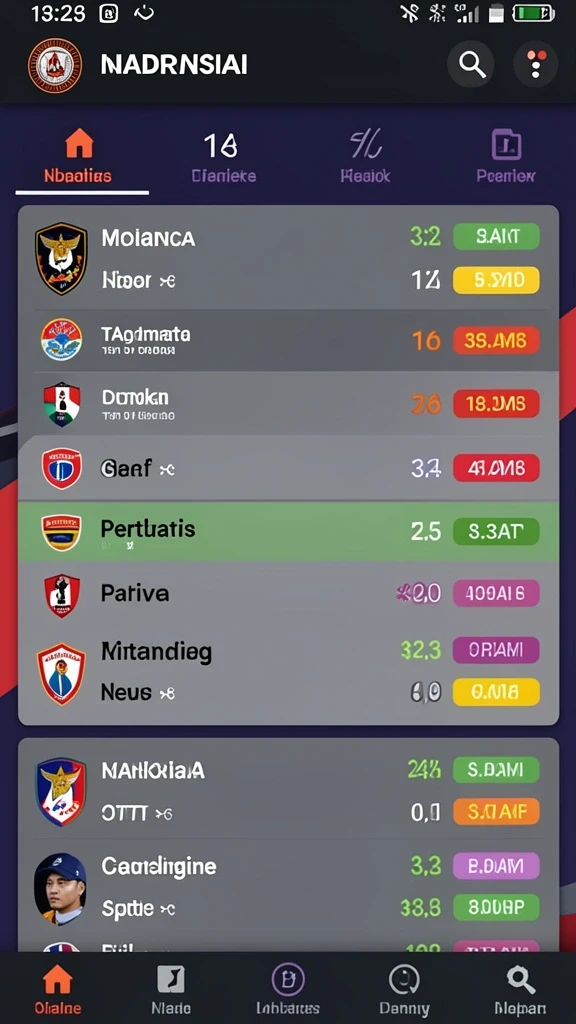Open the Gaaf row
Image resolution: width=576 pixels, height=1024 pixels.
coord(288,468)
